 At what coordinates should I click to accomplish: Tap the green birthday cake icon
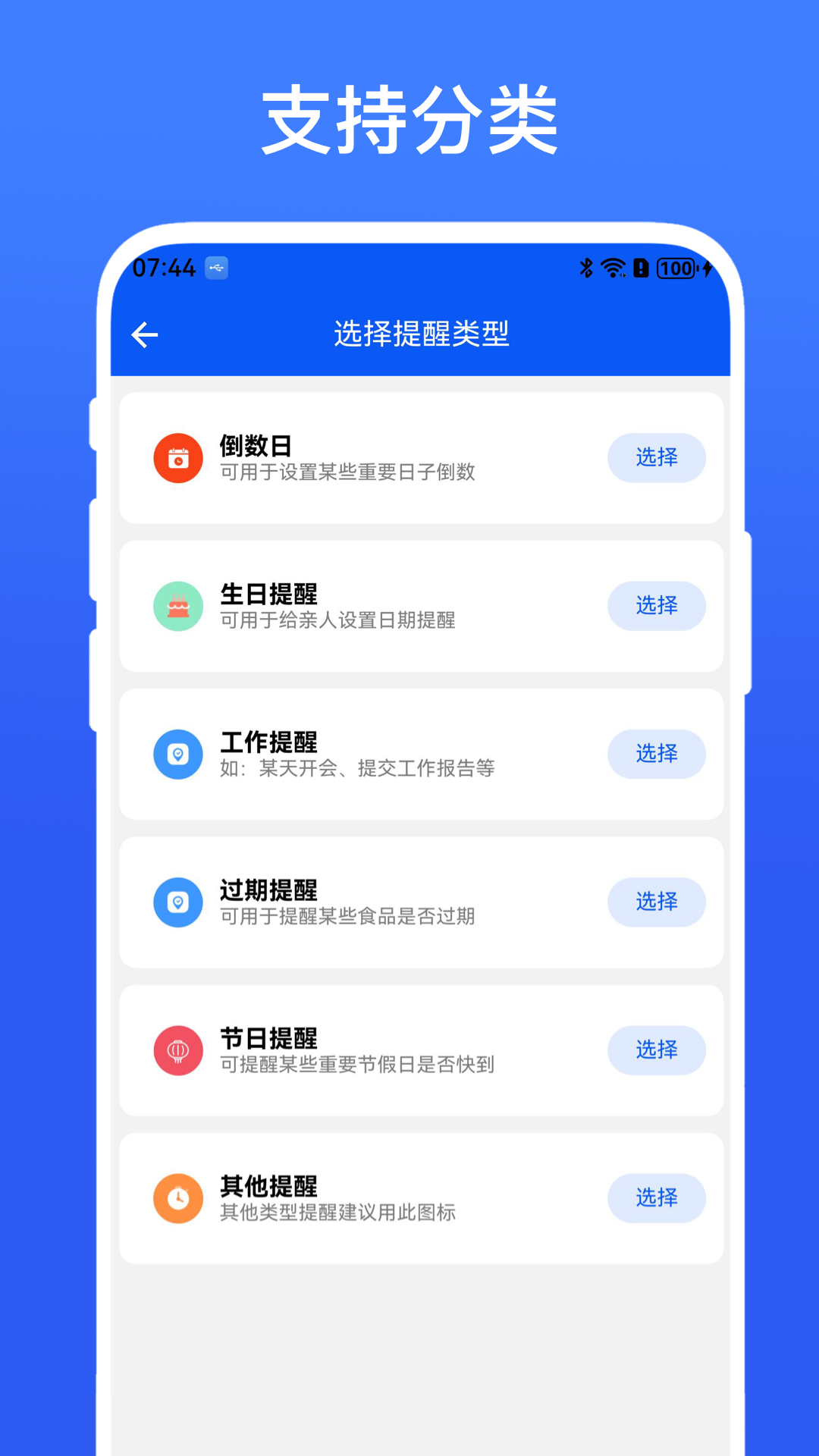click(x=178, y=606)
